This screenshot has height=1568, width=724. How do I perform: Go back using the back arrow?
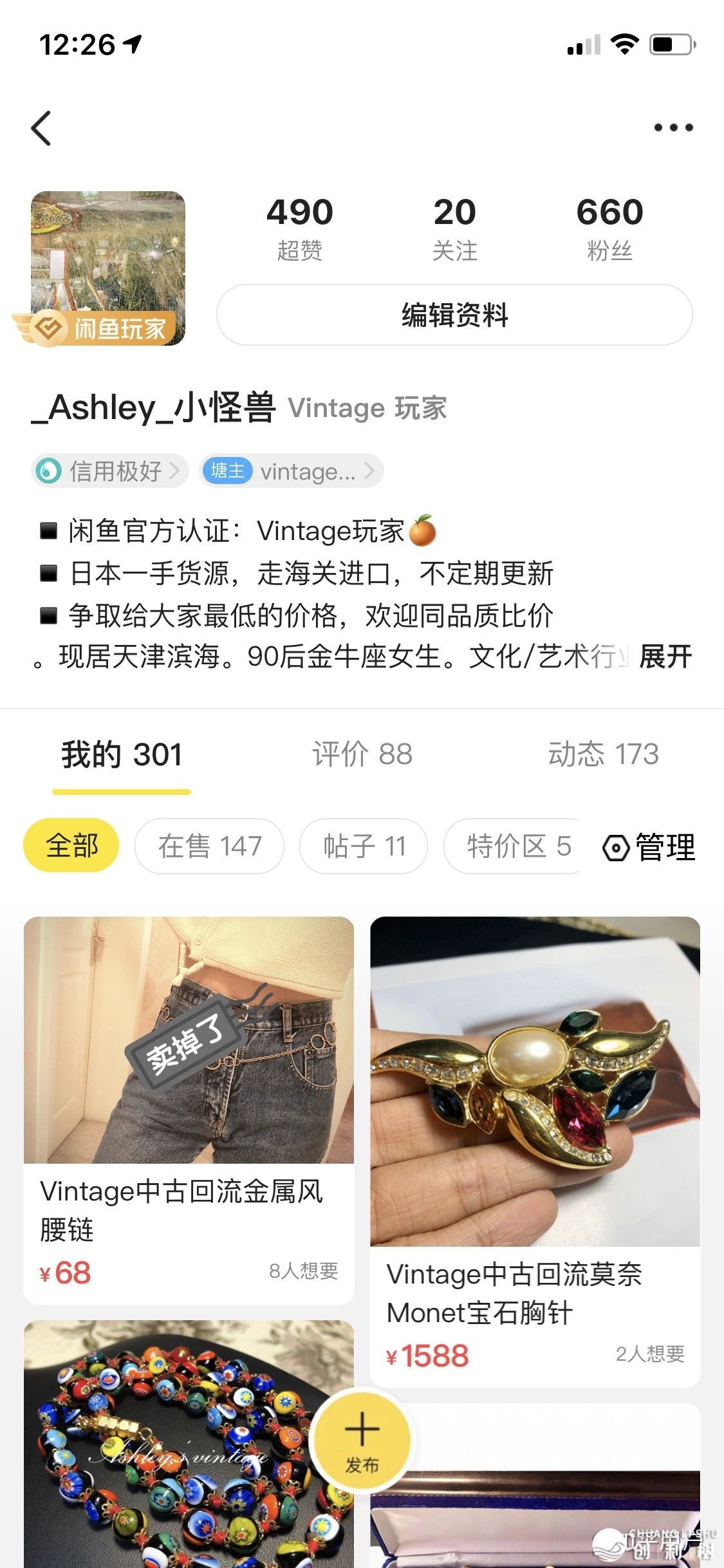point(41,128)
